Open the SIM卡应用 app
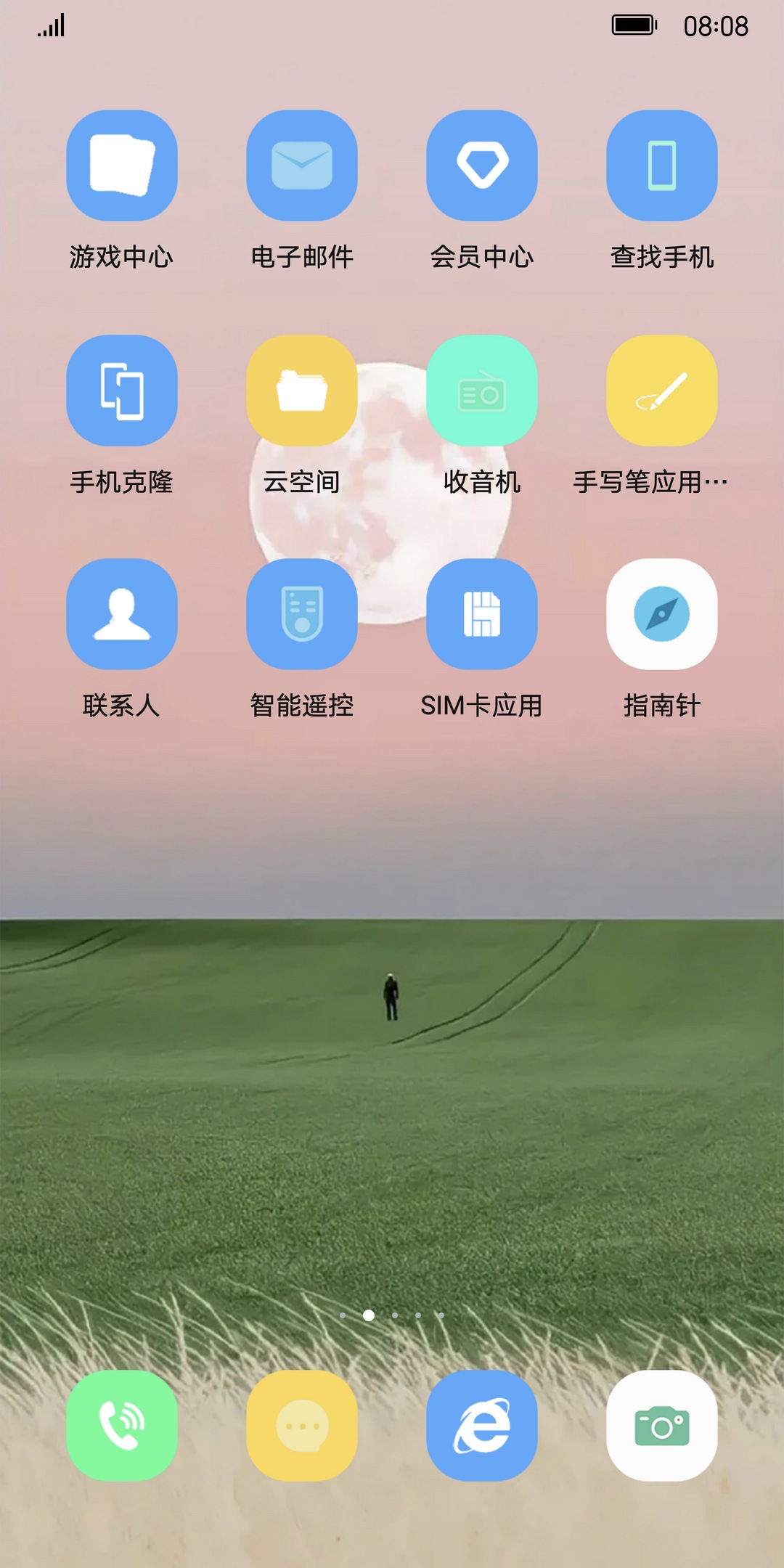 [x=482, y=614]
